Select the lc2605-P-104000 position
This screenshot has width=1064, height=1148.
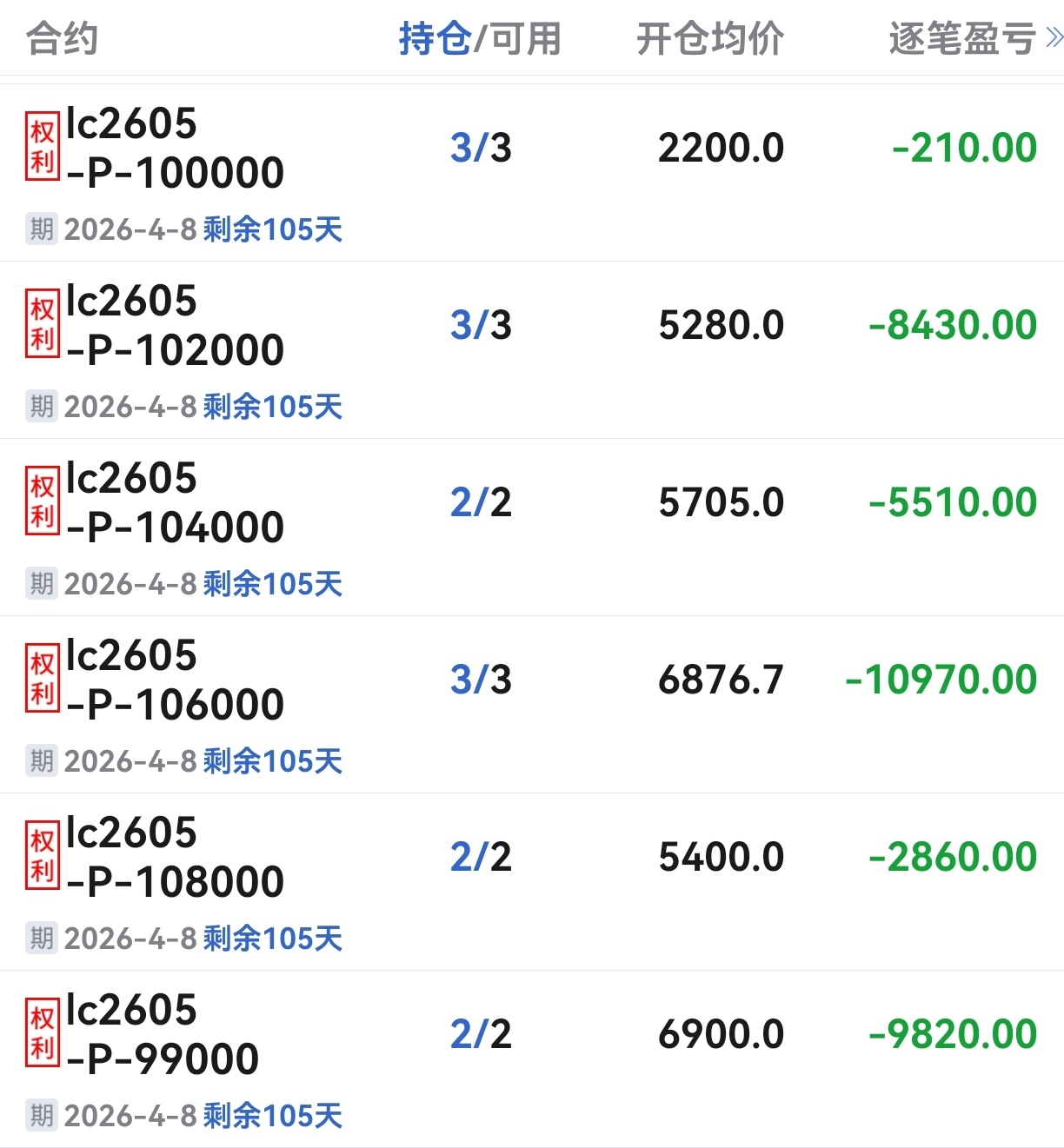point(532,528)
